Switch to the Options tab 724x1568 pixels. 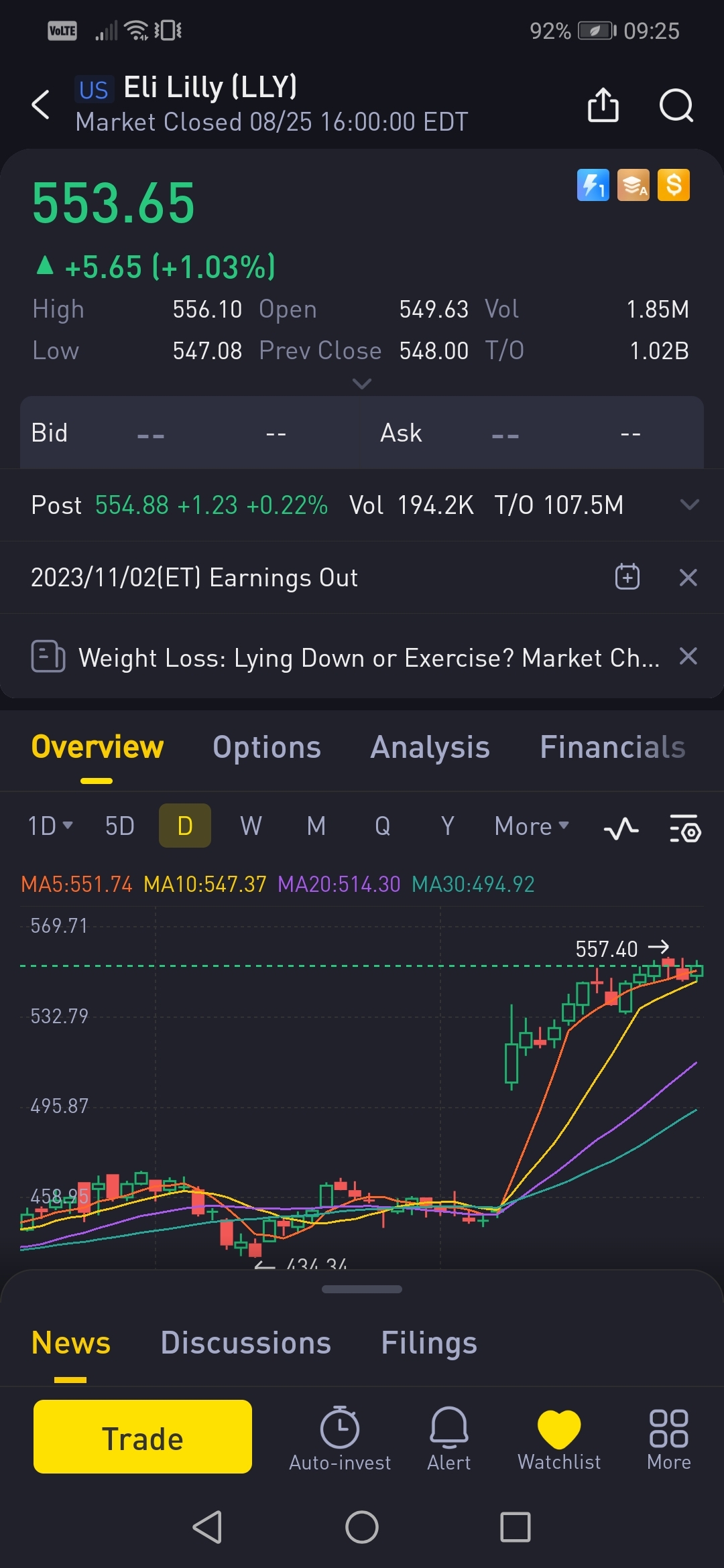(x=267, y=747)
